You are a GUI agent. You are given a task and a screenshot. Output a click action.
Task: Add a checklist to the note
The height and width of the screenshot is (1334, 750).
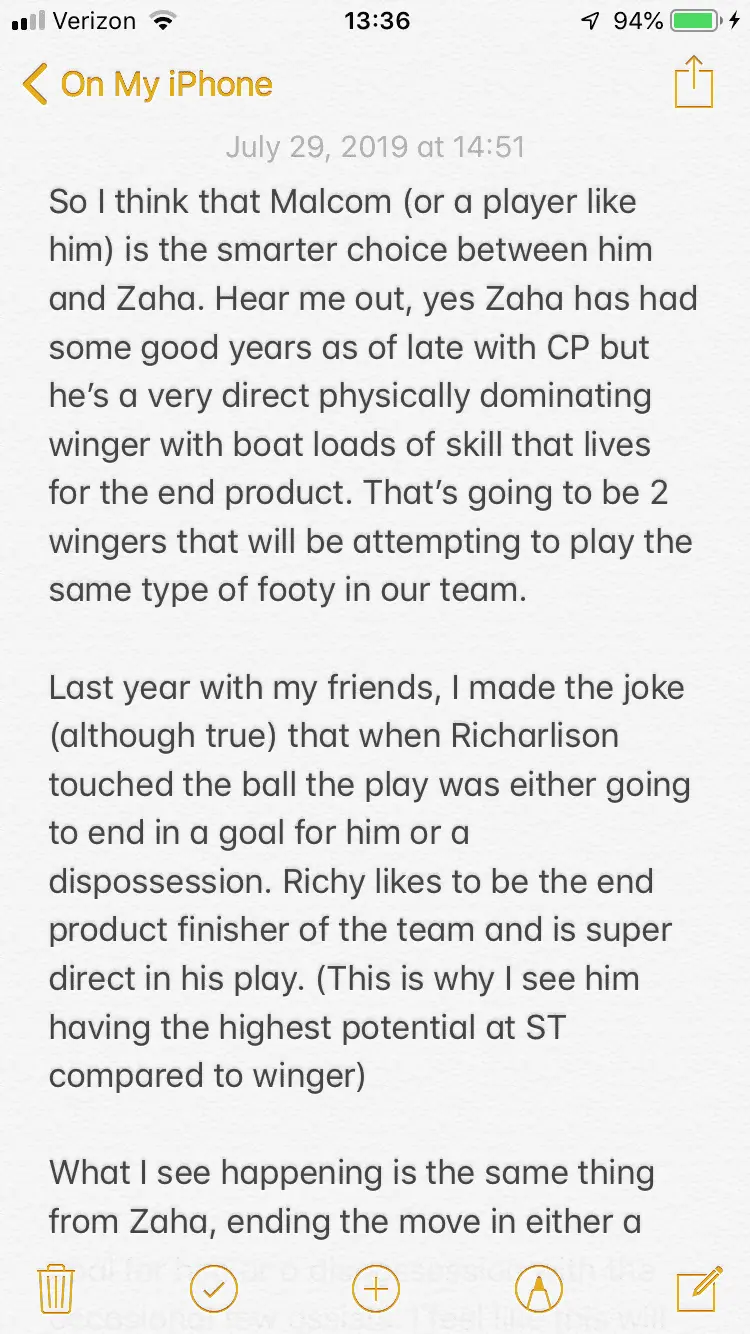click(x=214, y=1288)
